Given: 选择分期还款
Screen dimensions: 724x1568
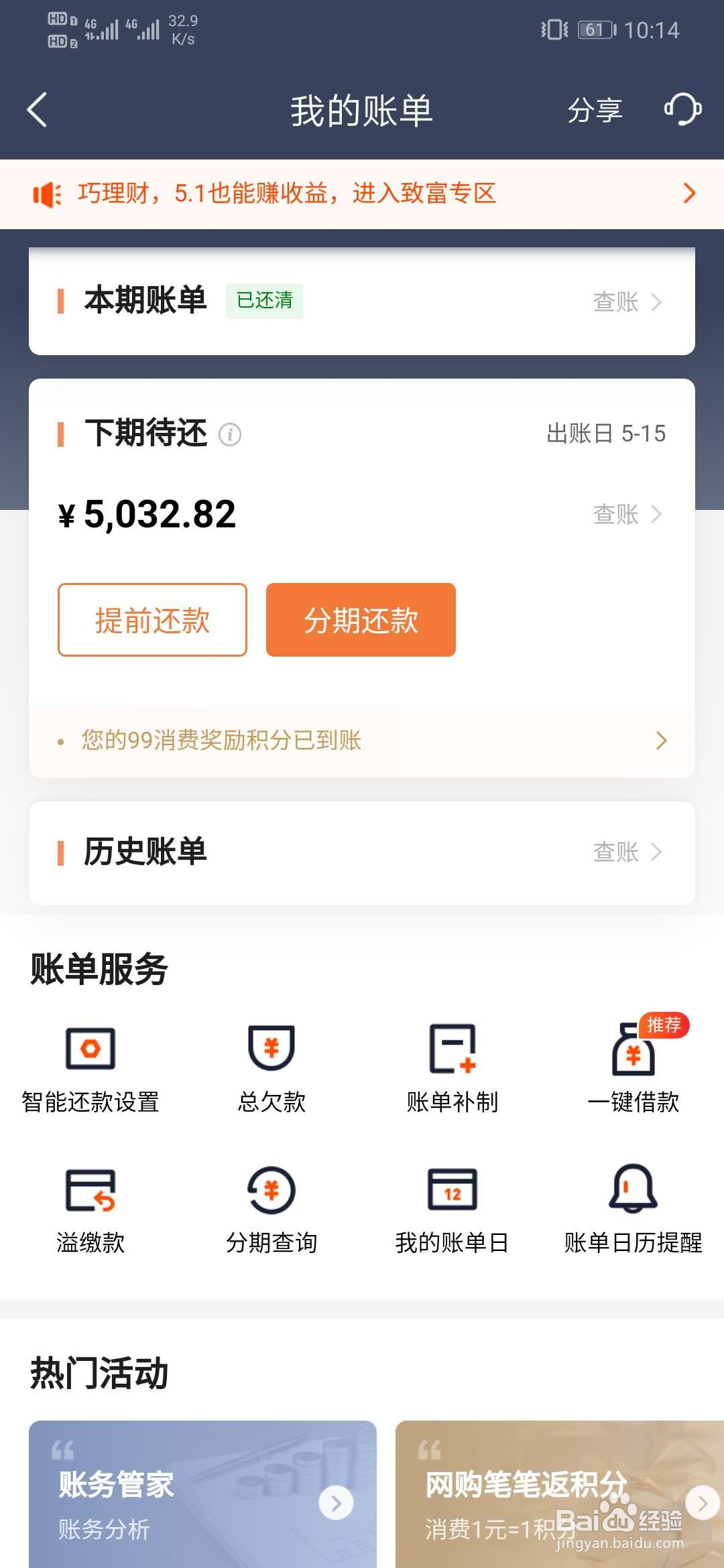Looking at the screenshot, I should click(x=360, y=620).
